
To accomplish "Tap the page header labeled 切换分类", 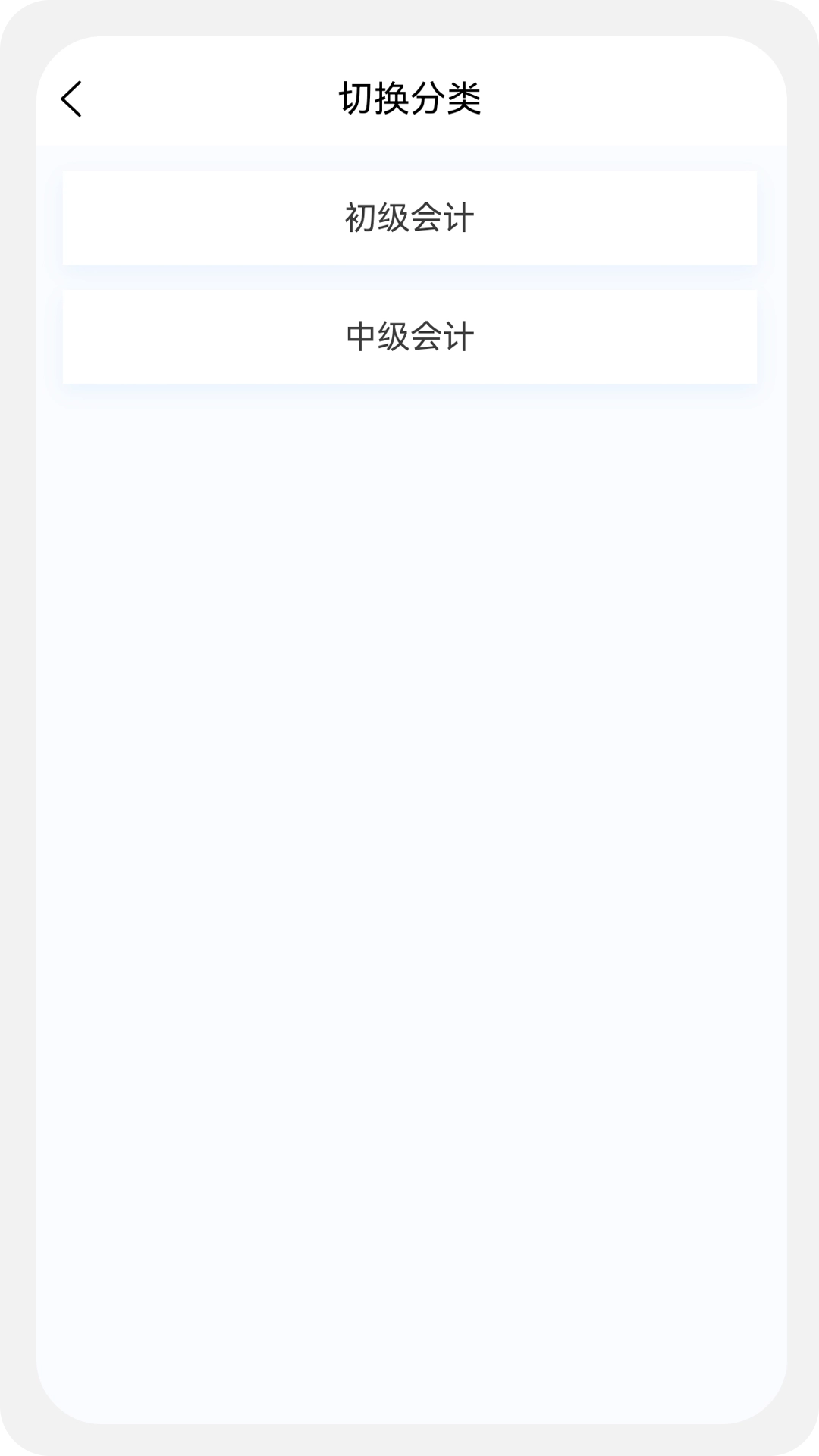I will (x=409, y=97).
